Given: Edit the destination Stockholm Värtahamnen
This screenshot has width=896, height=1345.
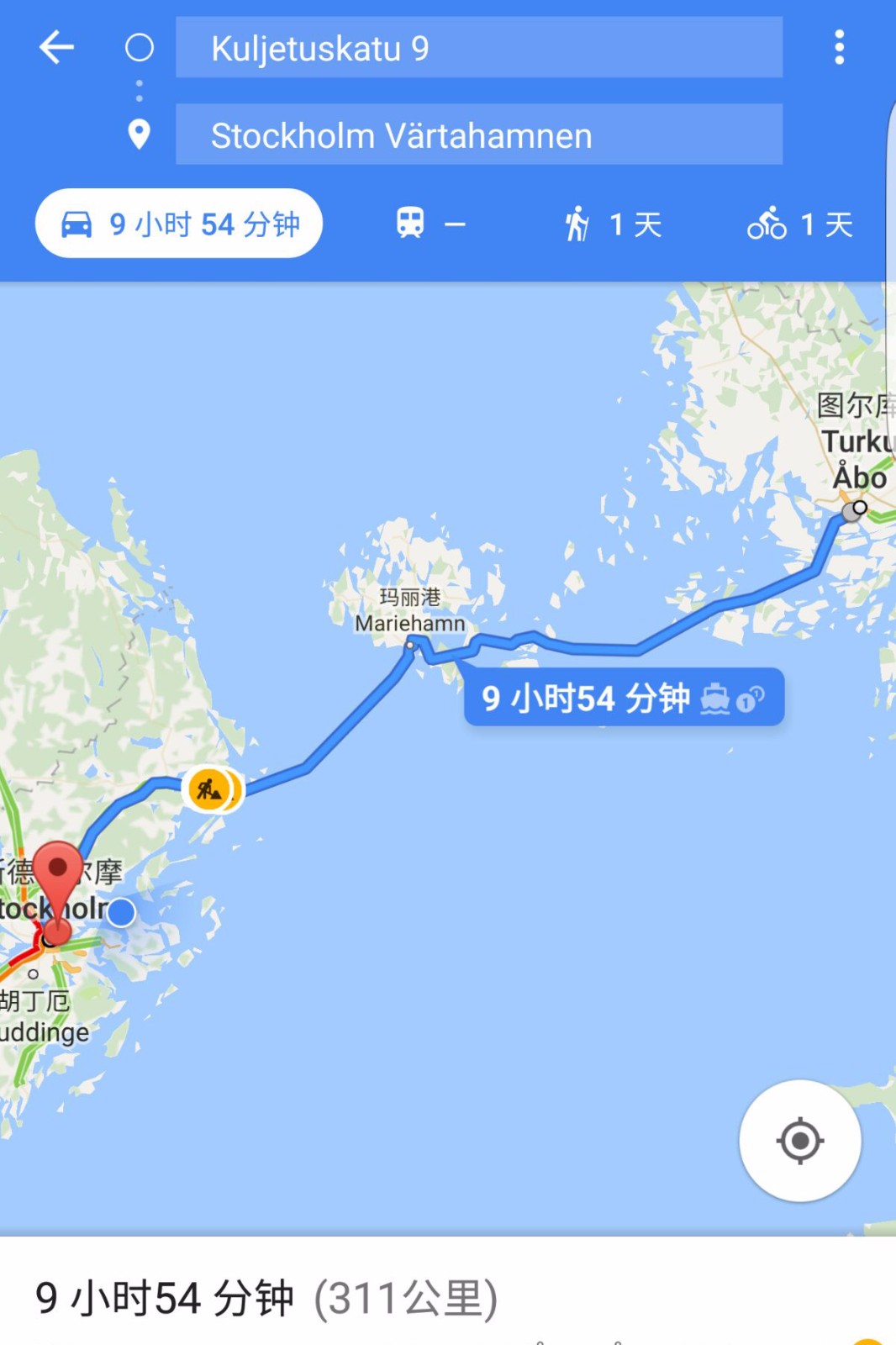Looking at the screenshot, I should (478, 135).
